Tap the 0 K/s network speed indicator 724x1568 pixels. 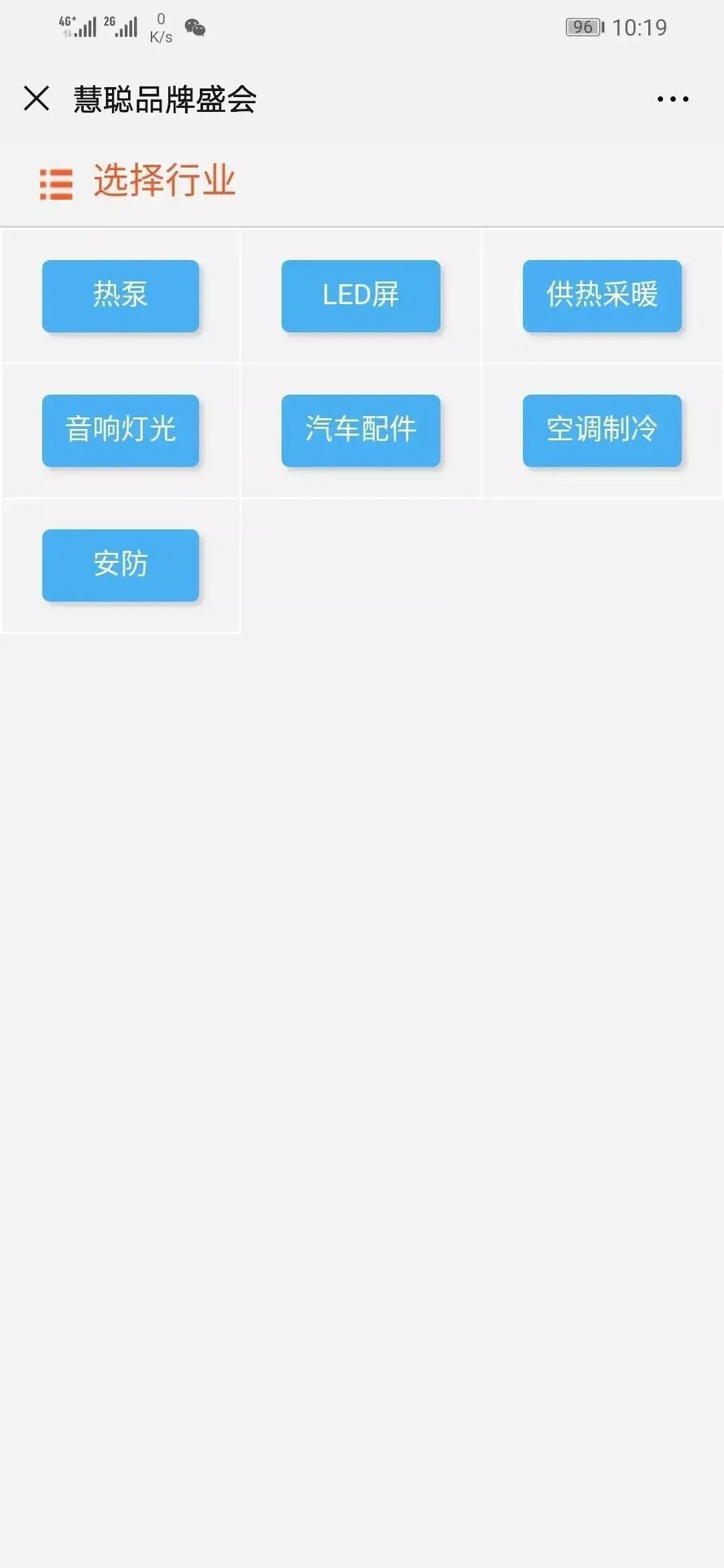coord(160,27)
